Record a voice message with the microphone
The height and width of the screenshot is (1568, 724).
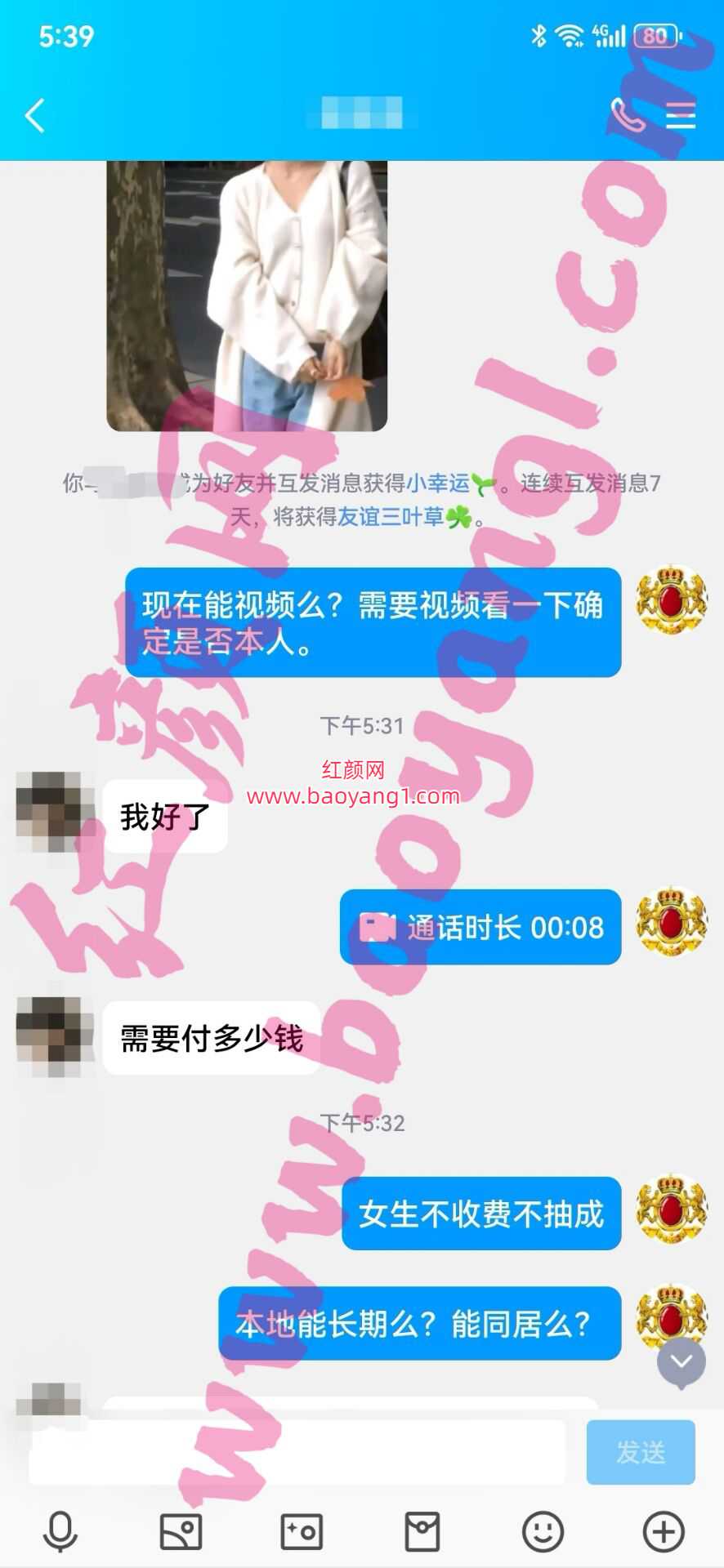tap(60, 1531)
